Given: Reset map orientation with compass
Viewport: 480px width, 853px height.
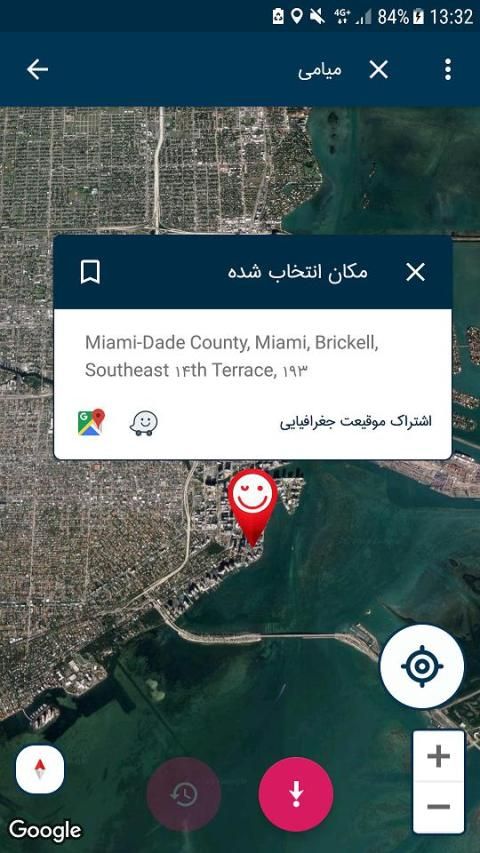Looking at the screenshot, I should pos(40,769).
